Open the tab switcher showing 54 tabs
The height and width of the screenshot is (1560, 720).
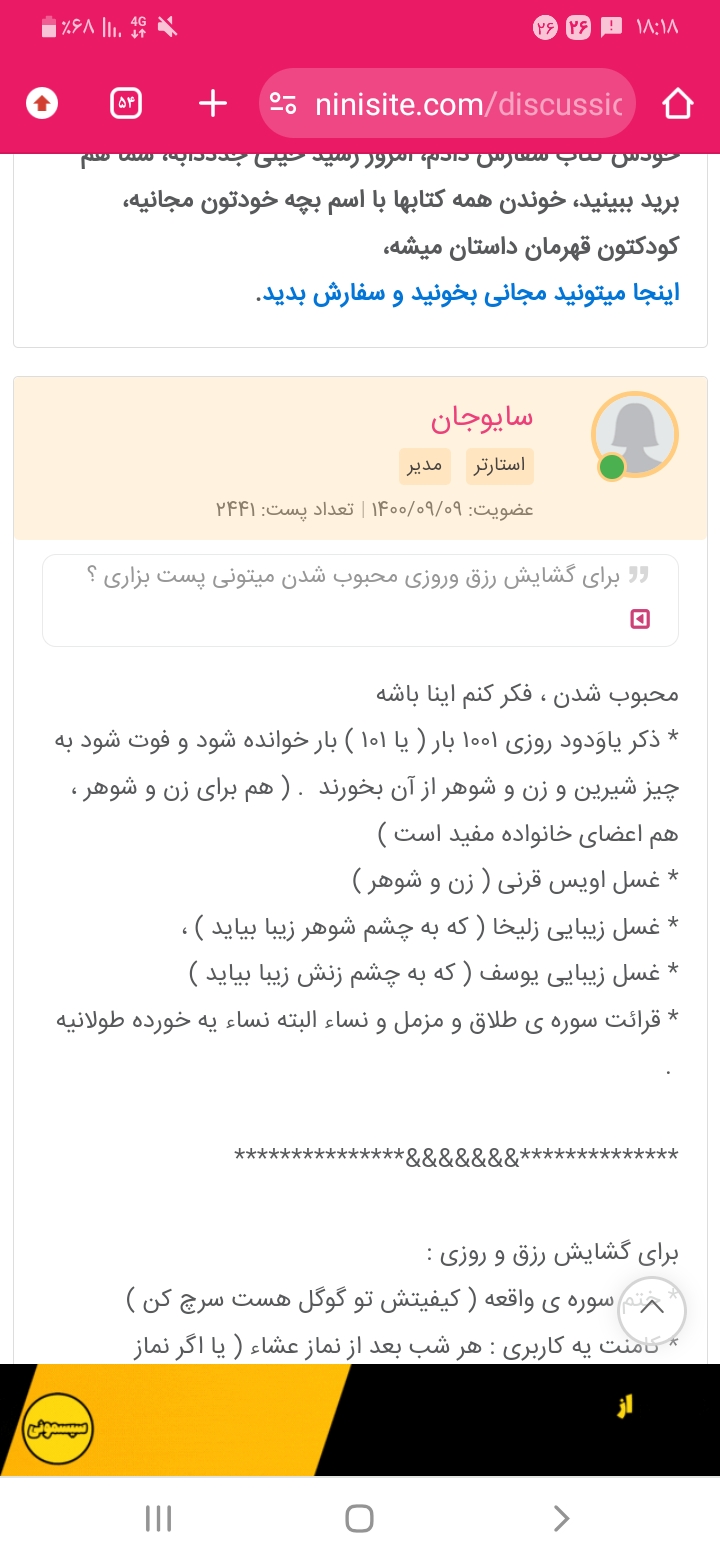pos(126,103)
